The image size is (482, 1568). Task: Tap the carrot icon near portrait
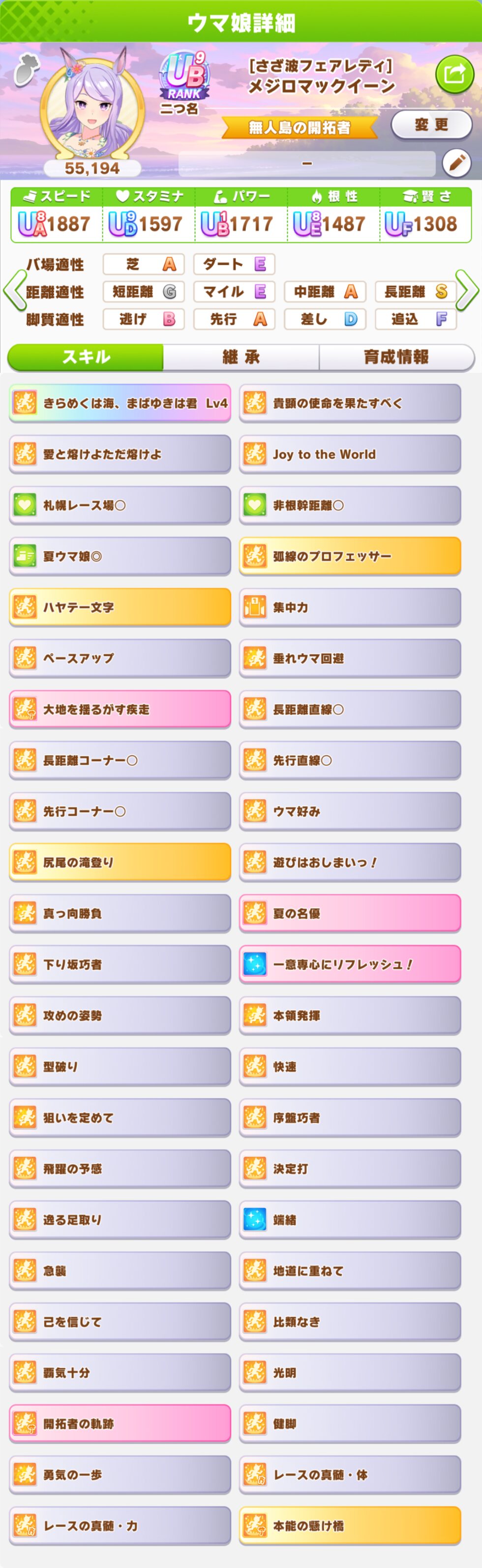pos(26,68)
